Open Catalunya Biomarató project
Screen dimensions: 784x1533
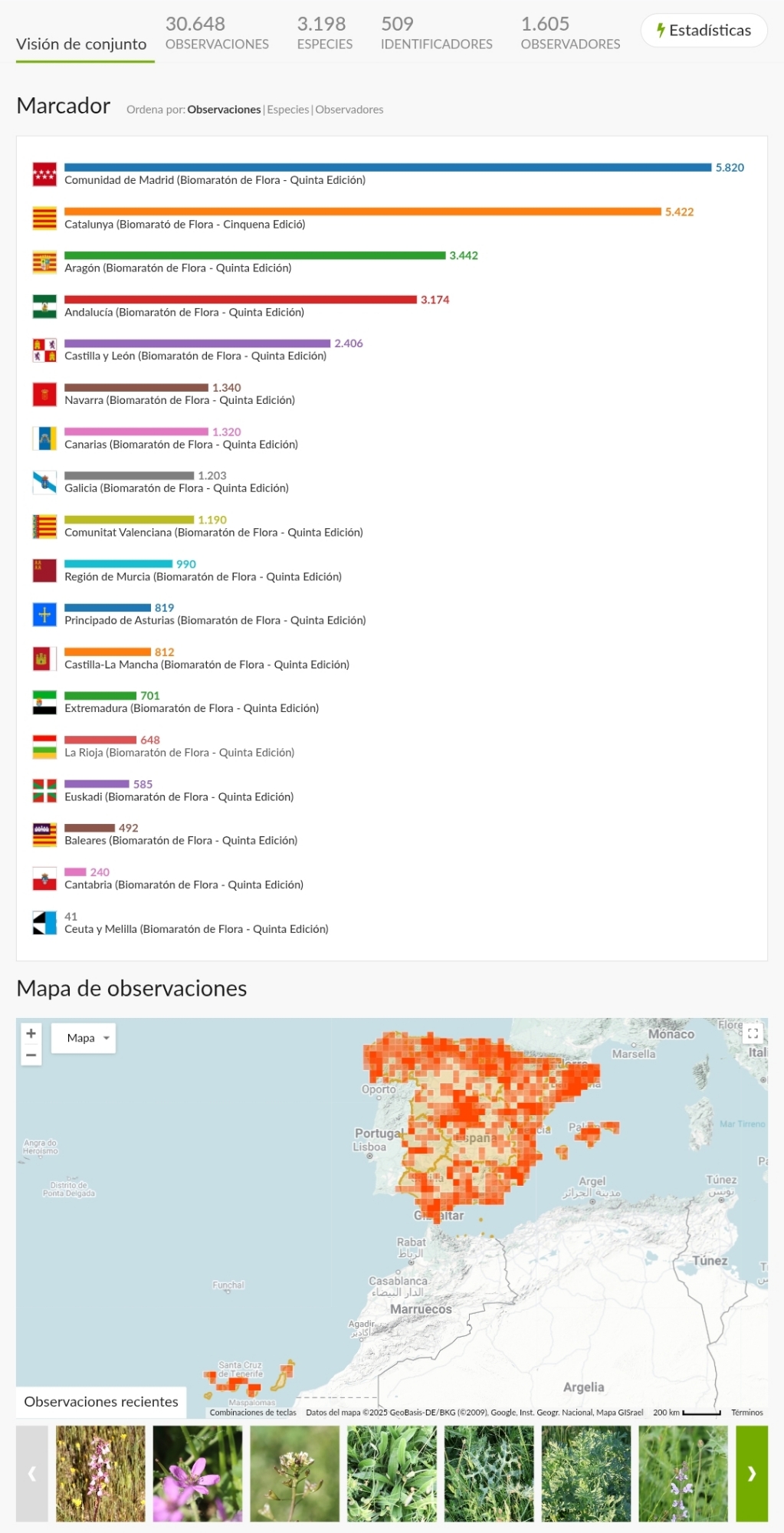pyautogui.click(x=185, y=225)
